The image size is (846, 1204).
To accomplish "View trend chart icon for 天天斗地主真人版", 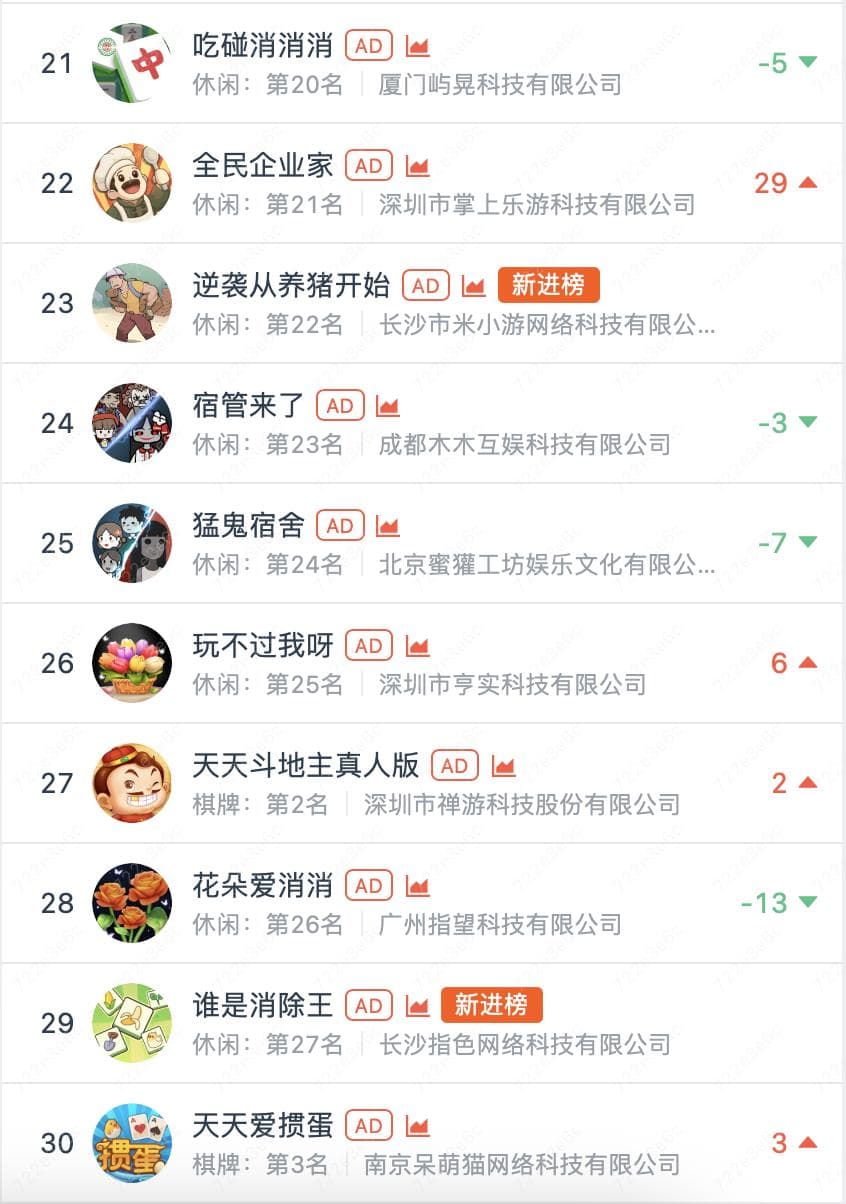I will click(503, 766).
